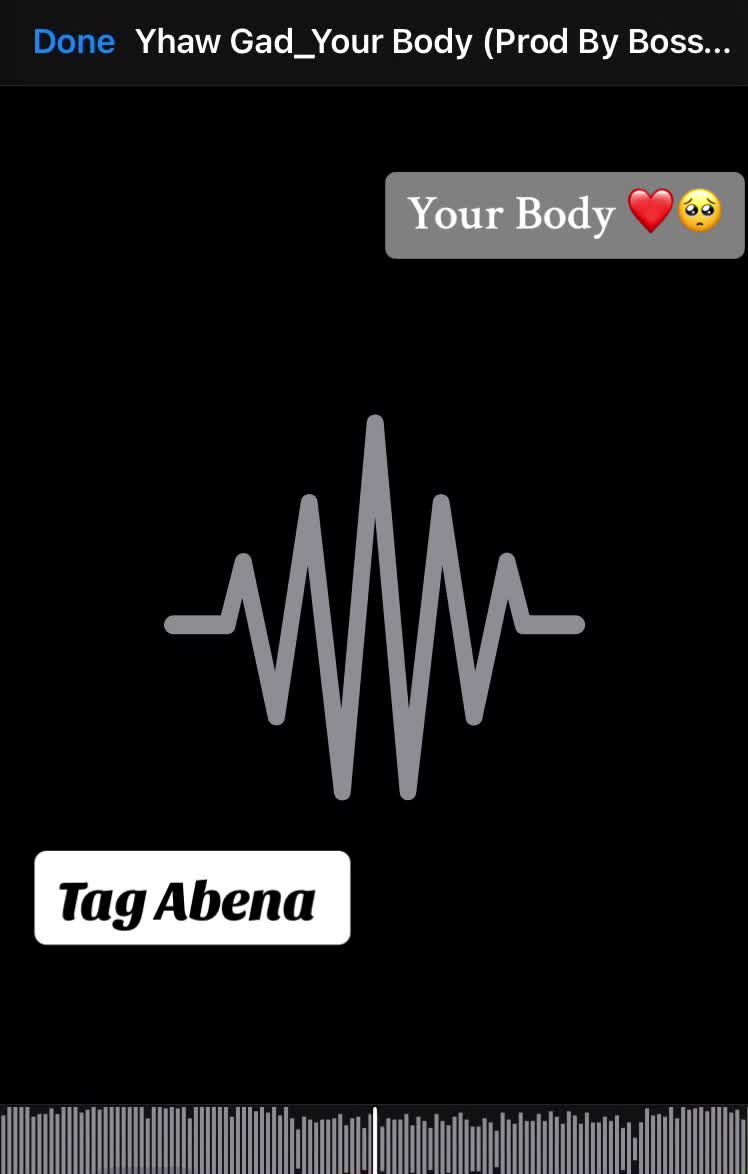Seek the audio using the waveform scrubber
748x1174 pixels.
pos(374,1139)
